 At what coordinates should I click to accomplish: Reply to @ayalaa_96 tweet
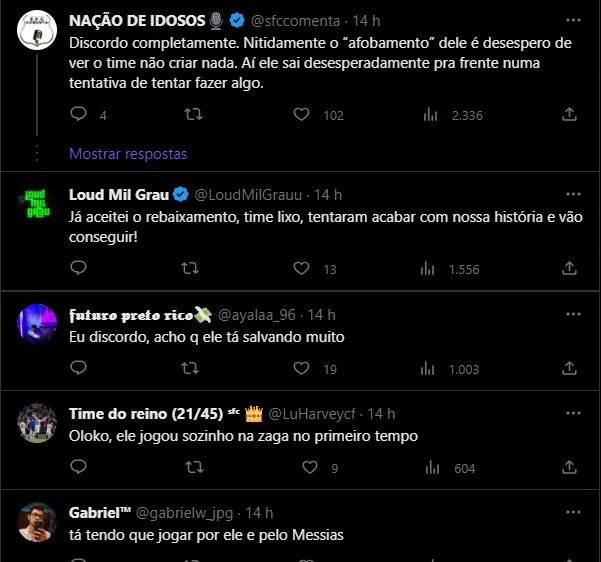point(78,369)
